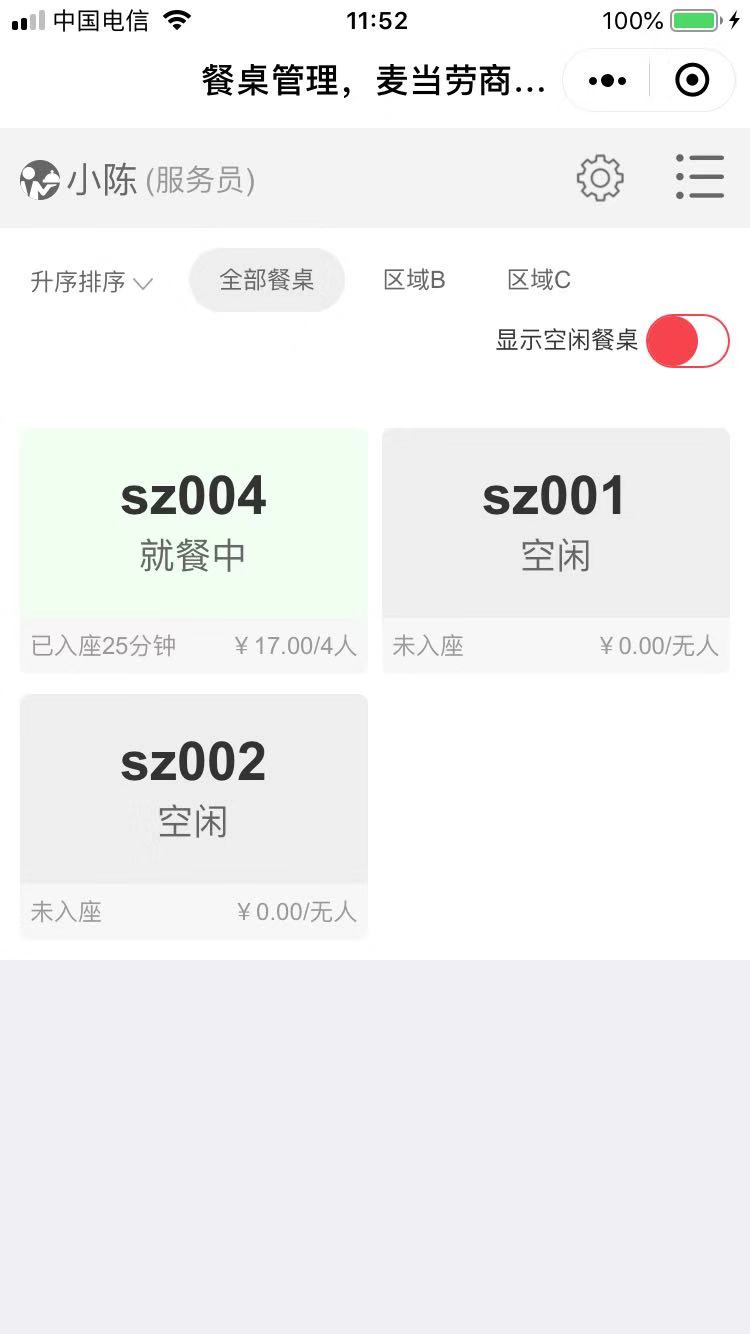This screenshot has width=750, height=1334.
Task: Close the mini program with the circle button
Action: click(x=692, y=80)
